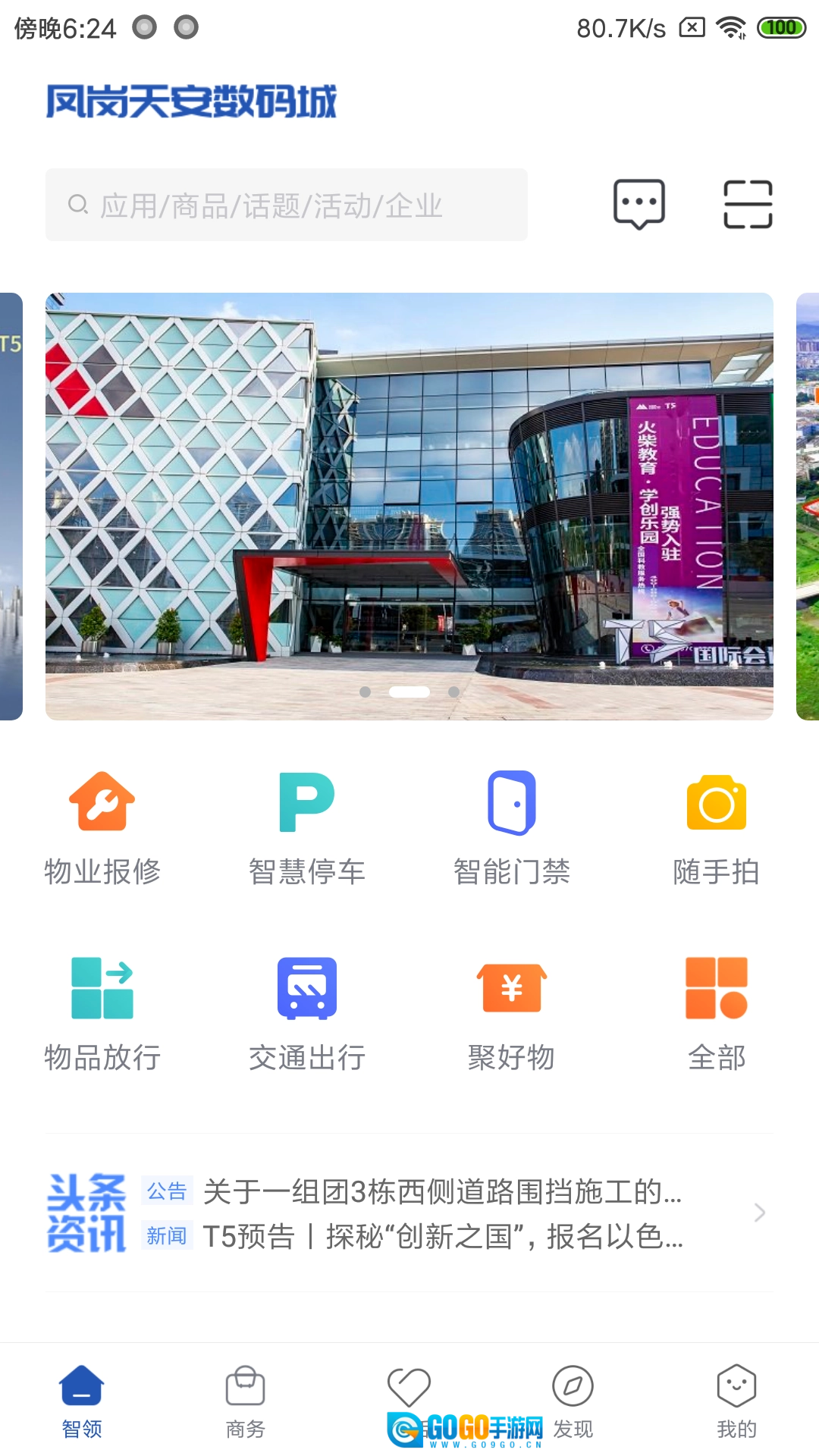This screenshot has width=819, height=1456.
Task: Select the 智领 home tab
Action: (x=82, y=1401)
